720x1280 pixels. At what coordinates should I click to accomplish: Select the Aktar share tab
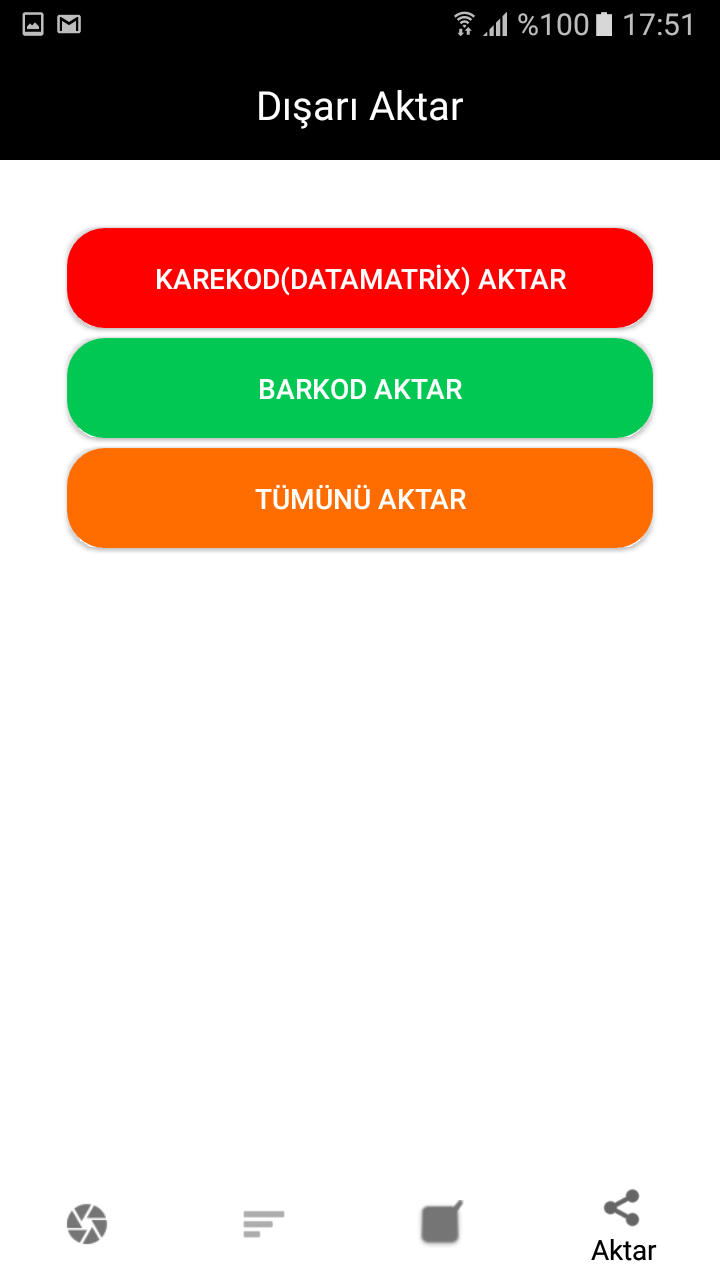pos(623,1226)
